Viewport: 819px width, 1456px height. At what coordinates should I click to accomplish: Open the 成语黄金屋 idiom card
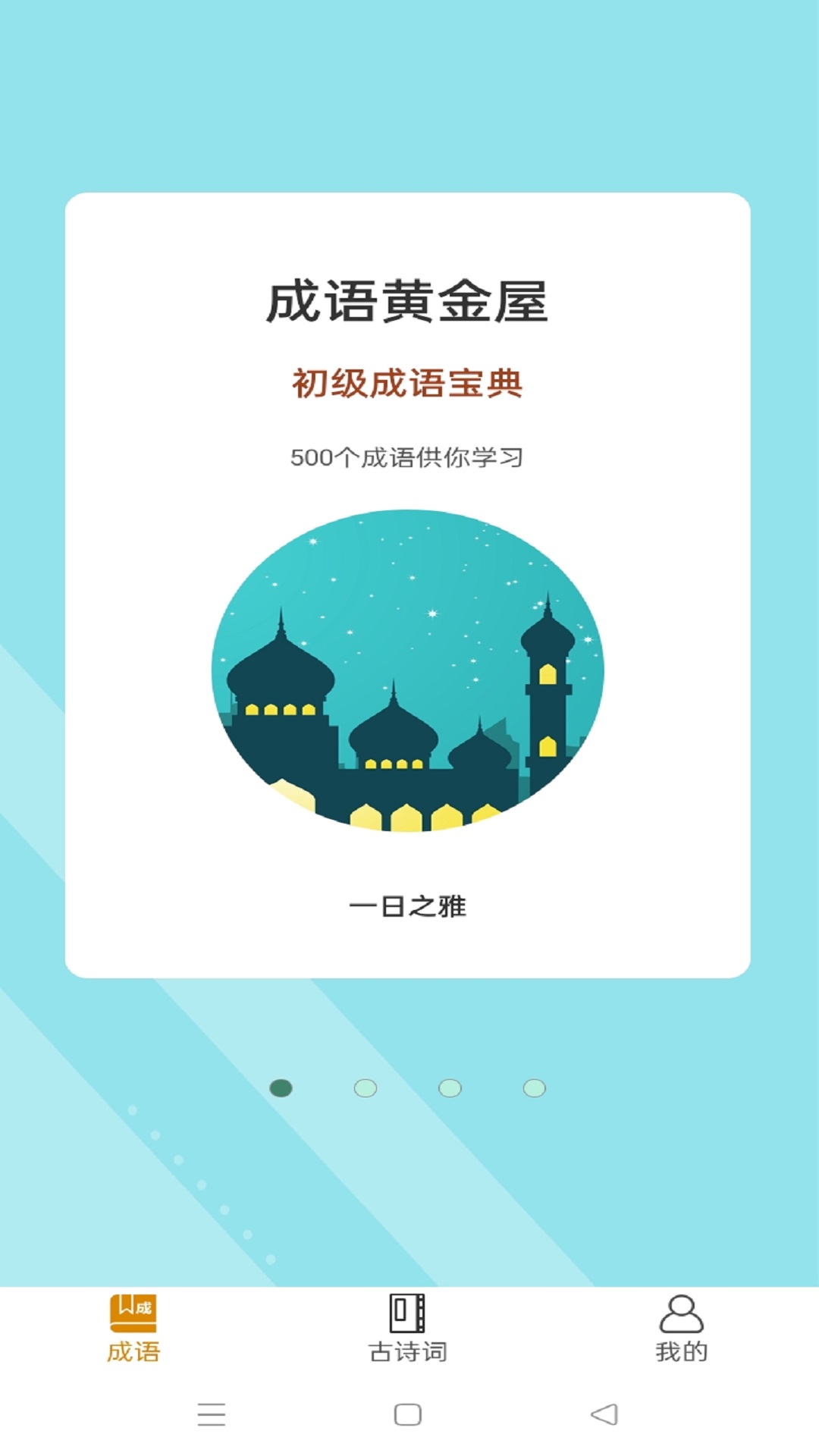pyautogui.click(x=407, y=585)
